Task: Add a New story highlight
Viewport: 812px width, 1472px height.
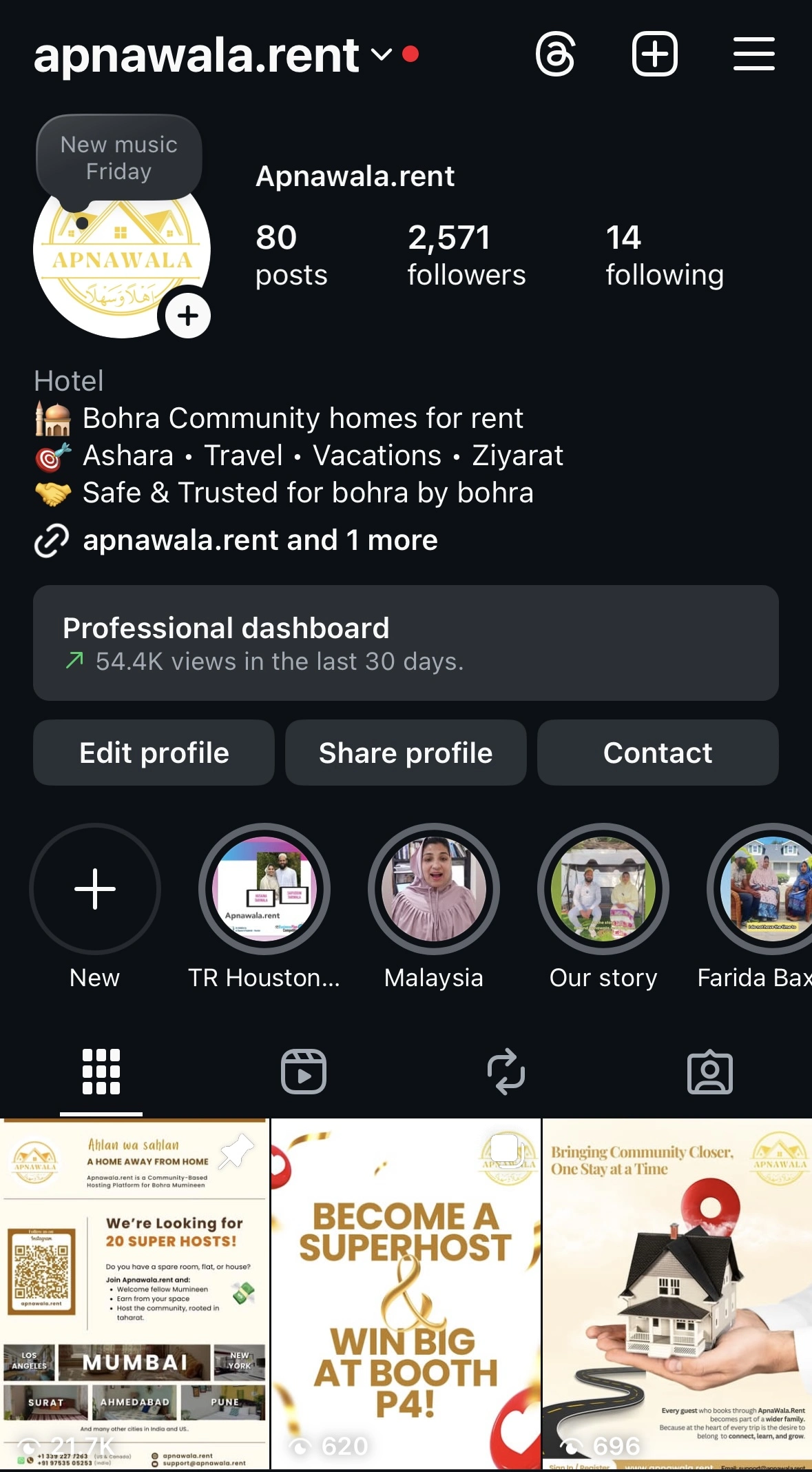Action: click(x=95, y=889)
